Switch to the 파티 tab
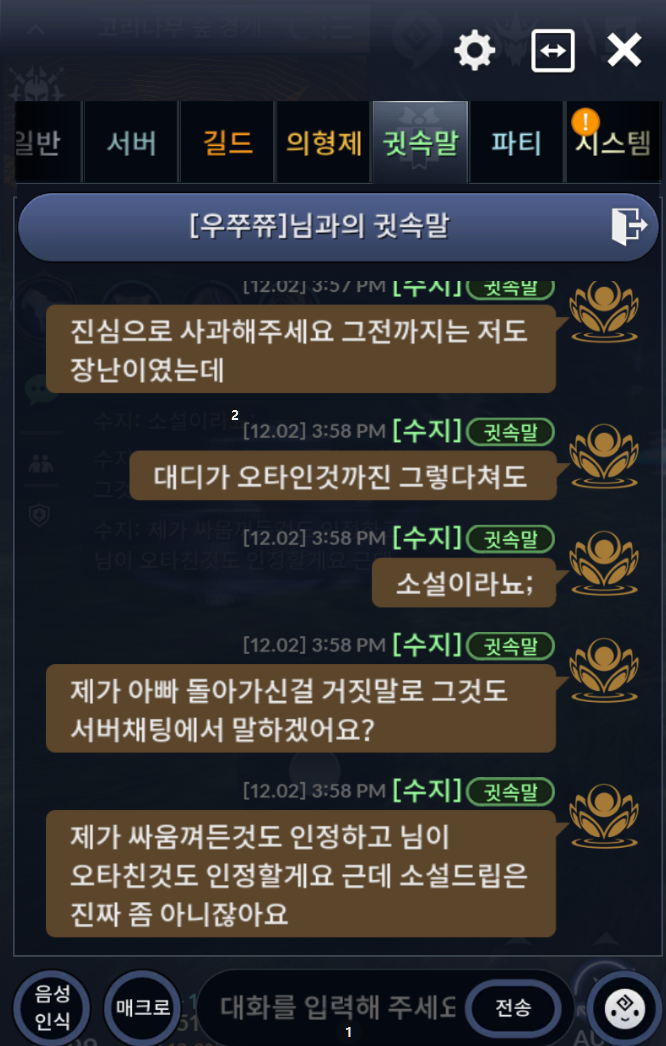The width and height of the screenshot is (666, 1046). pos(516,142)
